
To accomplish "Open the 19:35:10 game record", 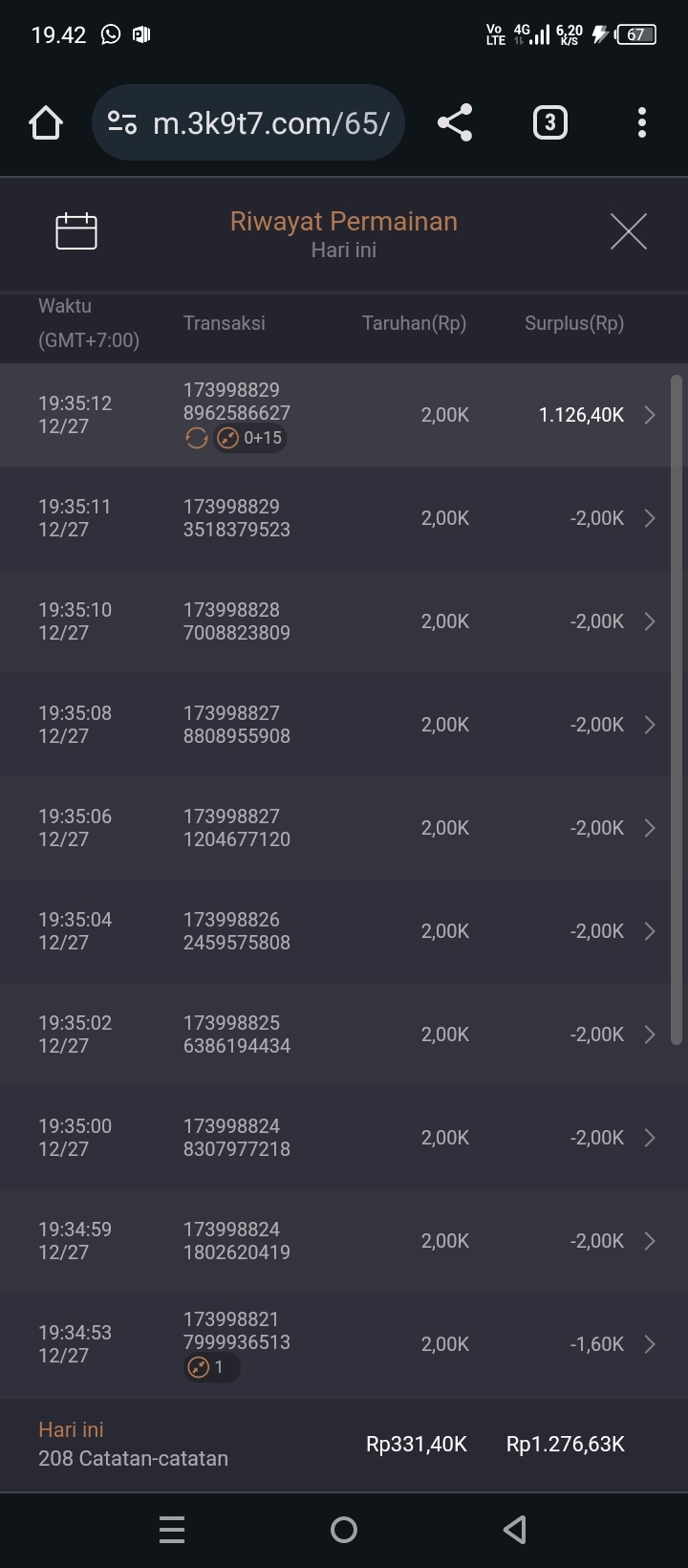I will pyautogui.click(x=344, y=621).
